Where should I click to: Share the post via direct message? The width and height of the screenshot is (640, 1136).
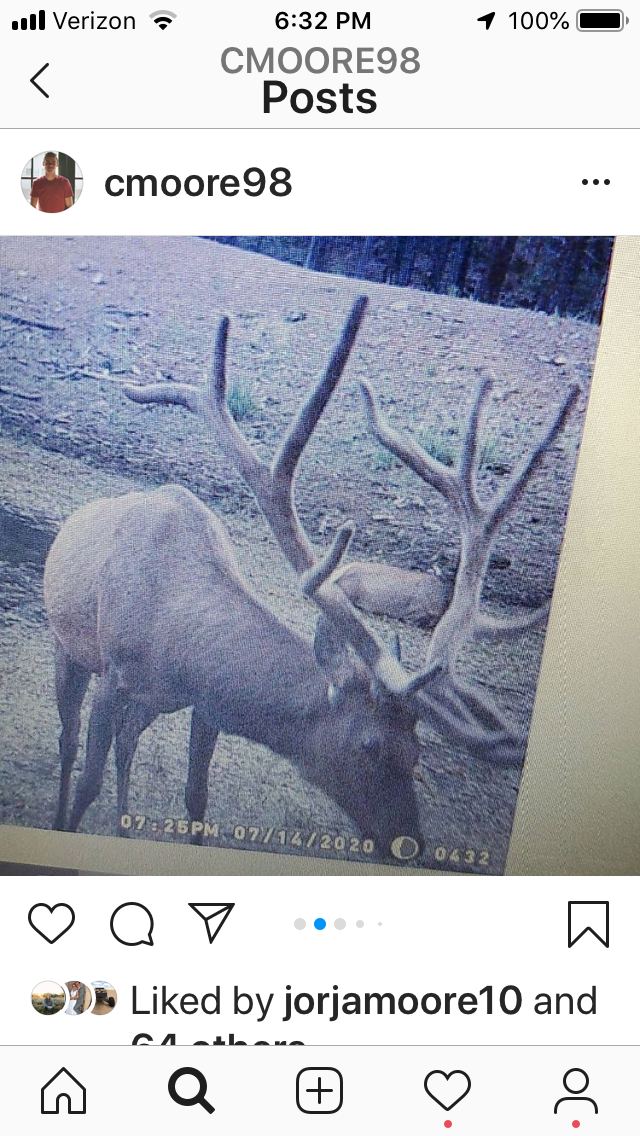click(212, 923)
